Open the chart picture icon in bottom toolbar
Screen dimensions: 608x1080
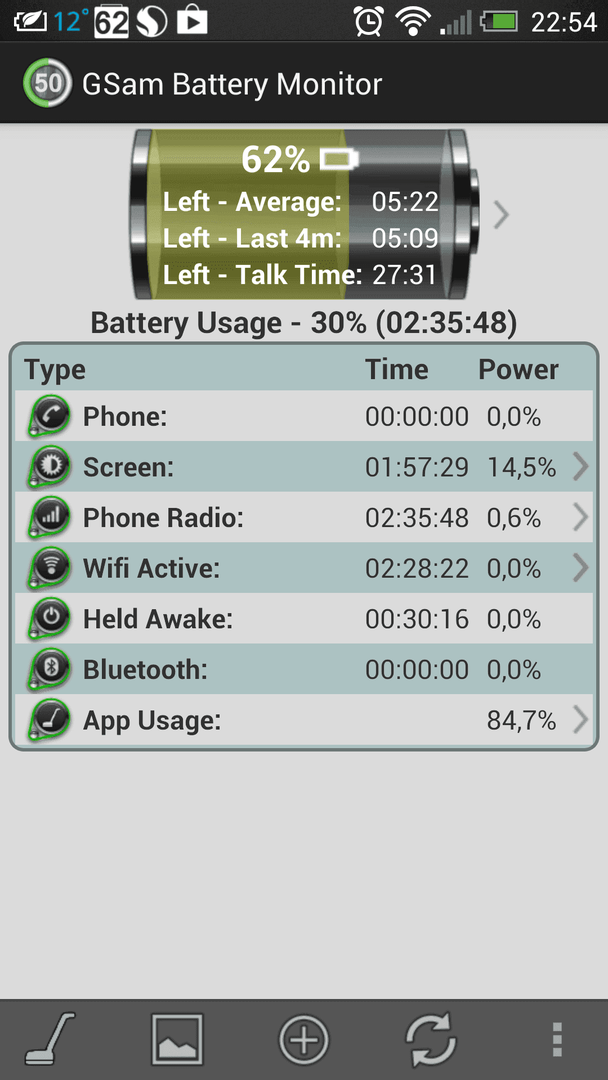coord(177,1039)
